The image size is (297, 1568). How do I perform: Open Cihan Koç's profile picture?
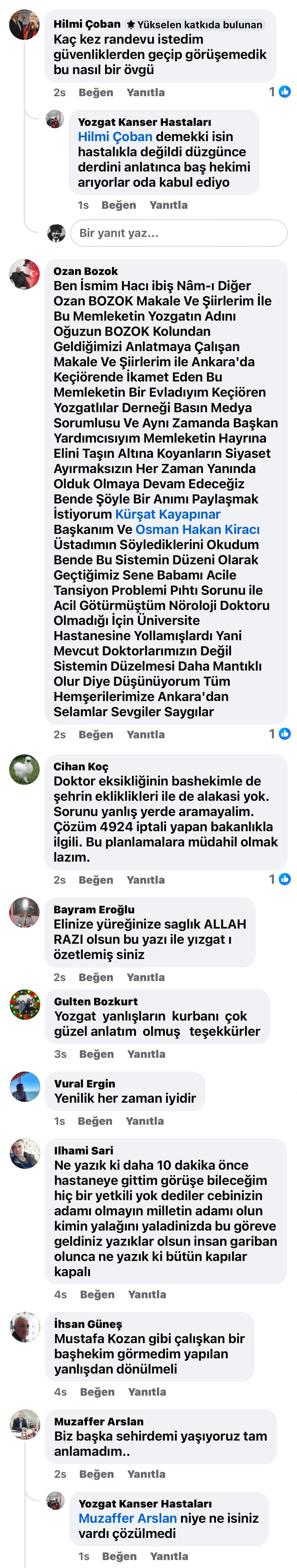point(24,770)
